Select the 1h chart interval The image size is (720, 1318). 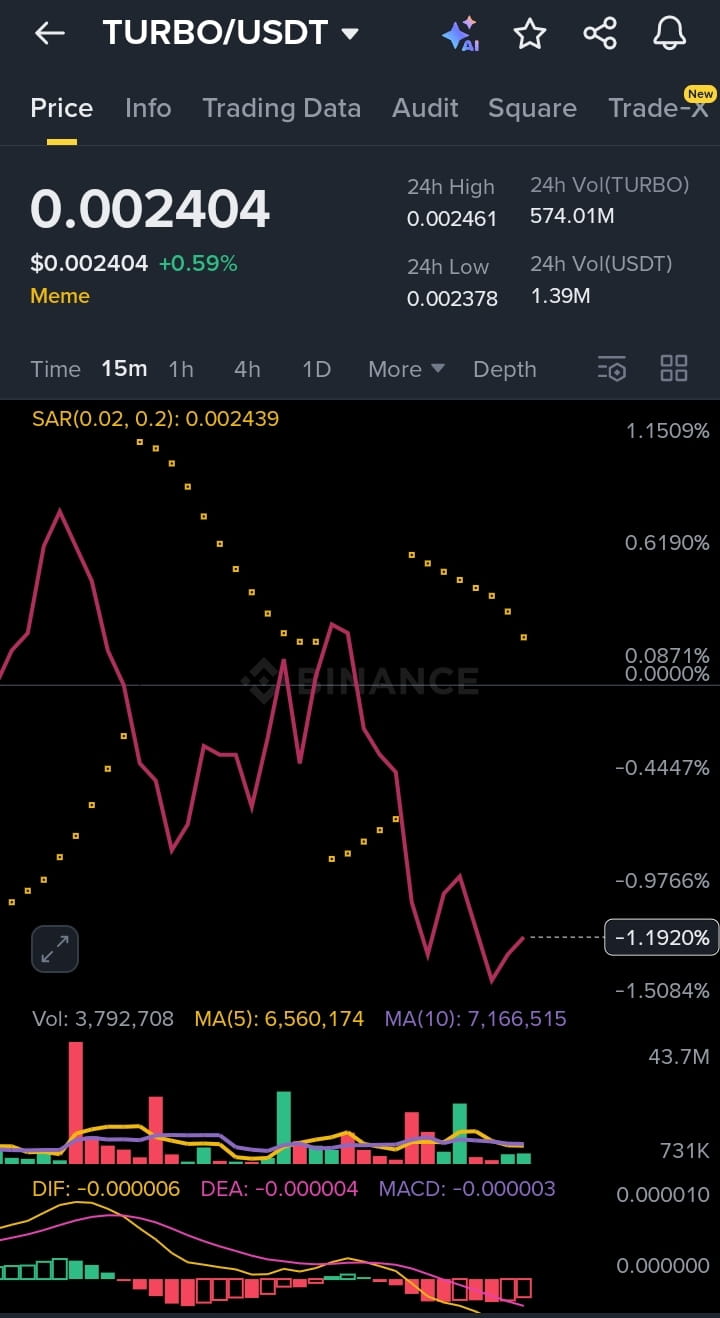(181, 369)
